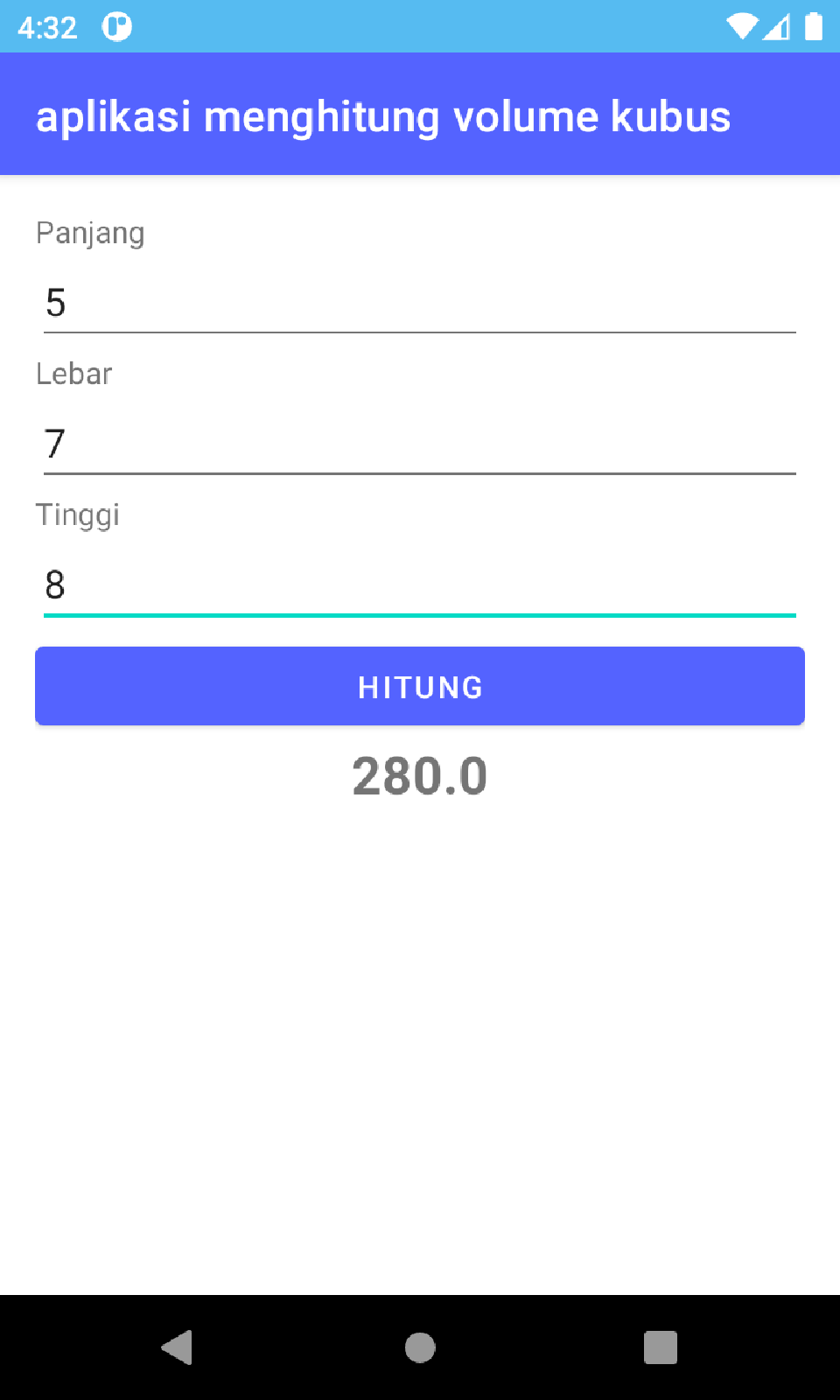The width and height of the screenshot is (840, 1400).
Task: Click the Panjang input containing 5
Action: point(420,304)
